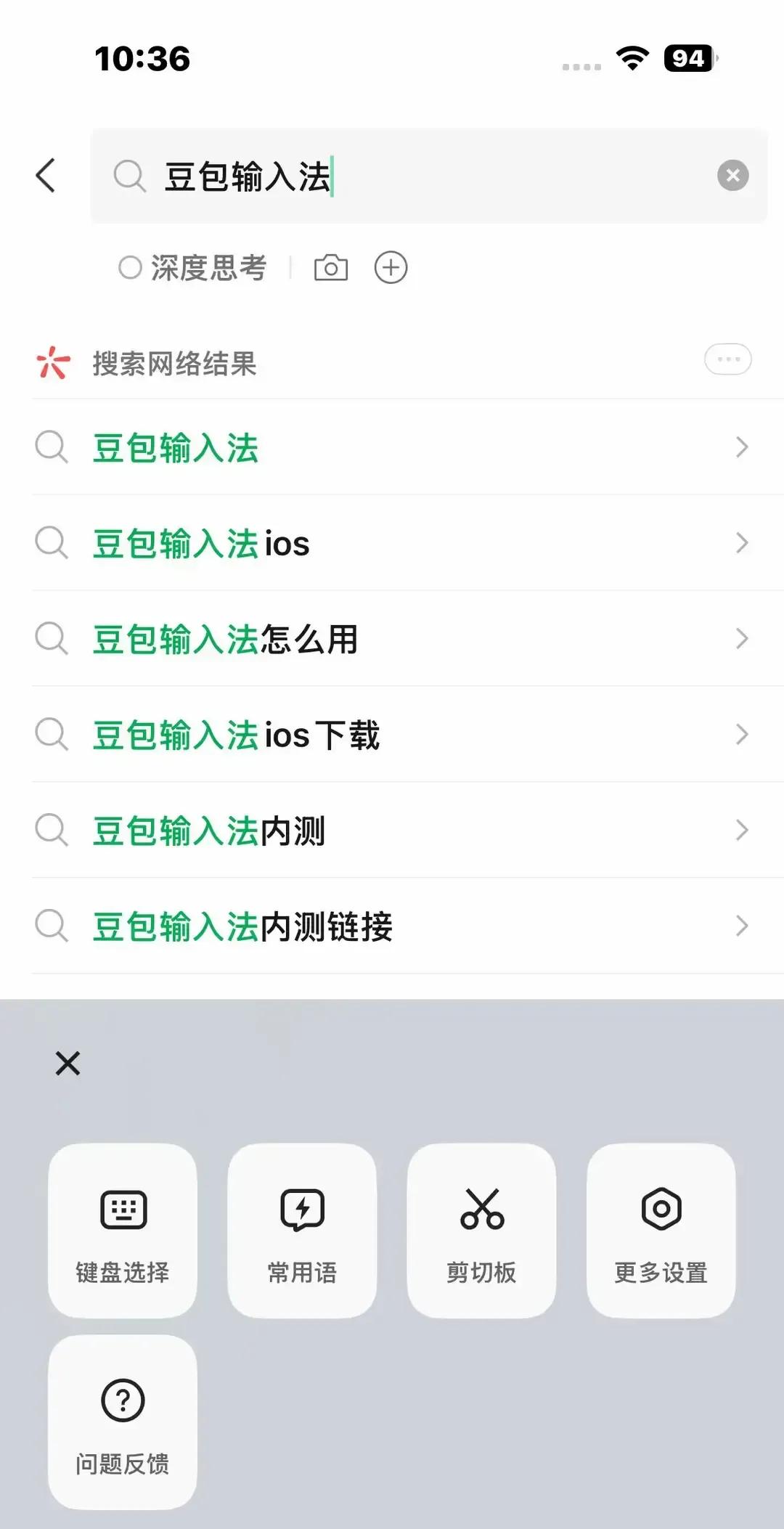Enable the 深度思考 option
This screenshot has width=784, height=1529.
(x=193, y=268)
